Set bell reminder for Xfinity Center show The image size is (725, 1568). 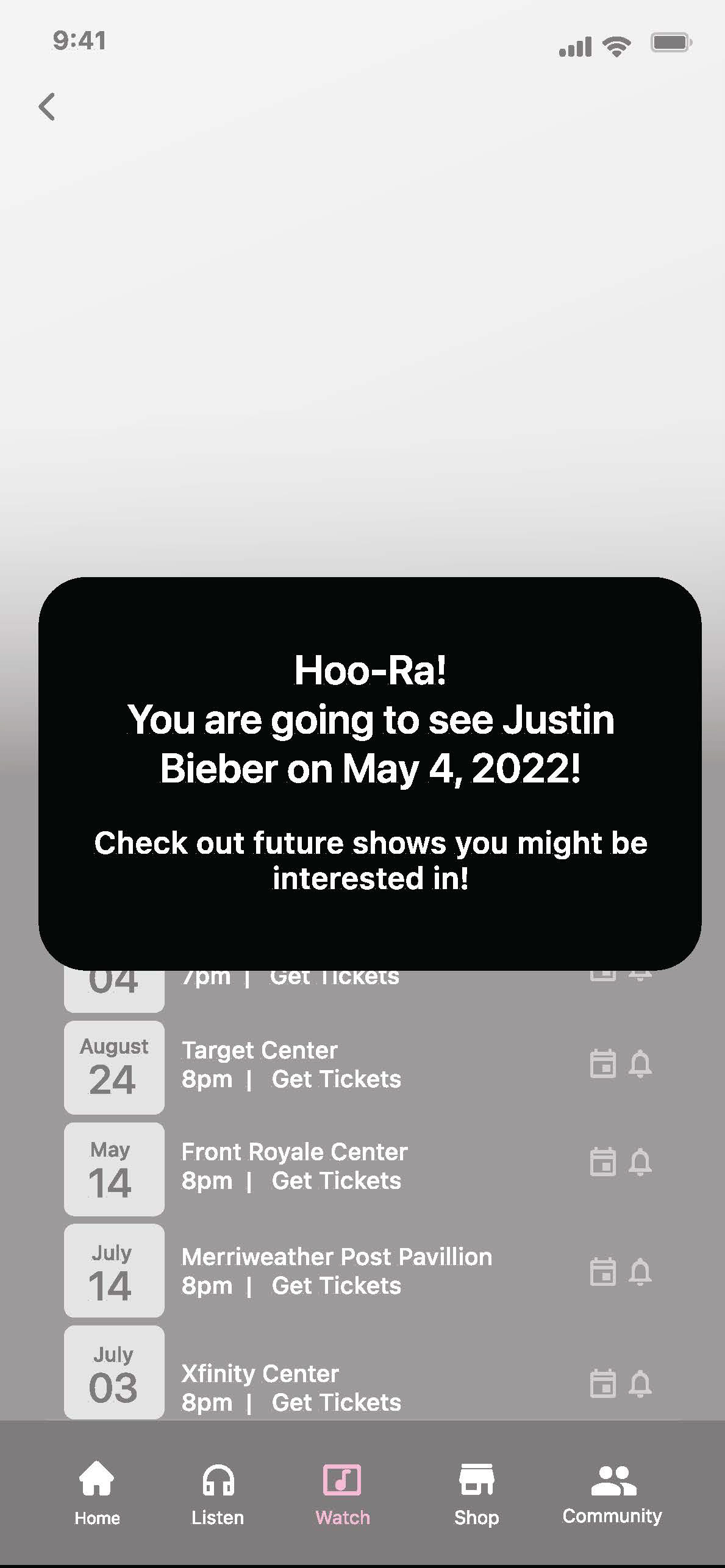tap(640, 1384)
